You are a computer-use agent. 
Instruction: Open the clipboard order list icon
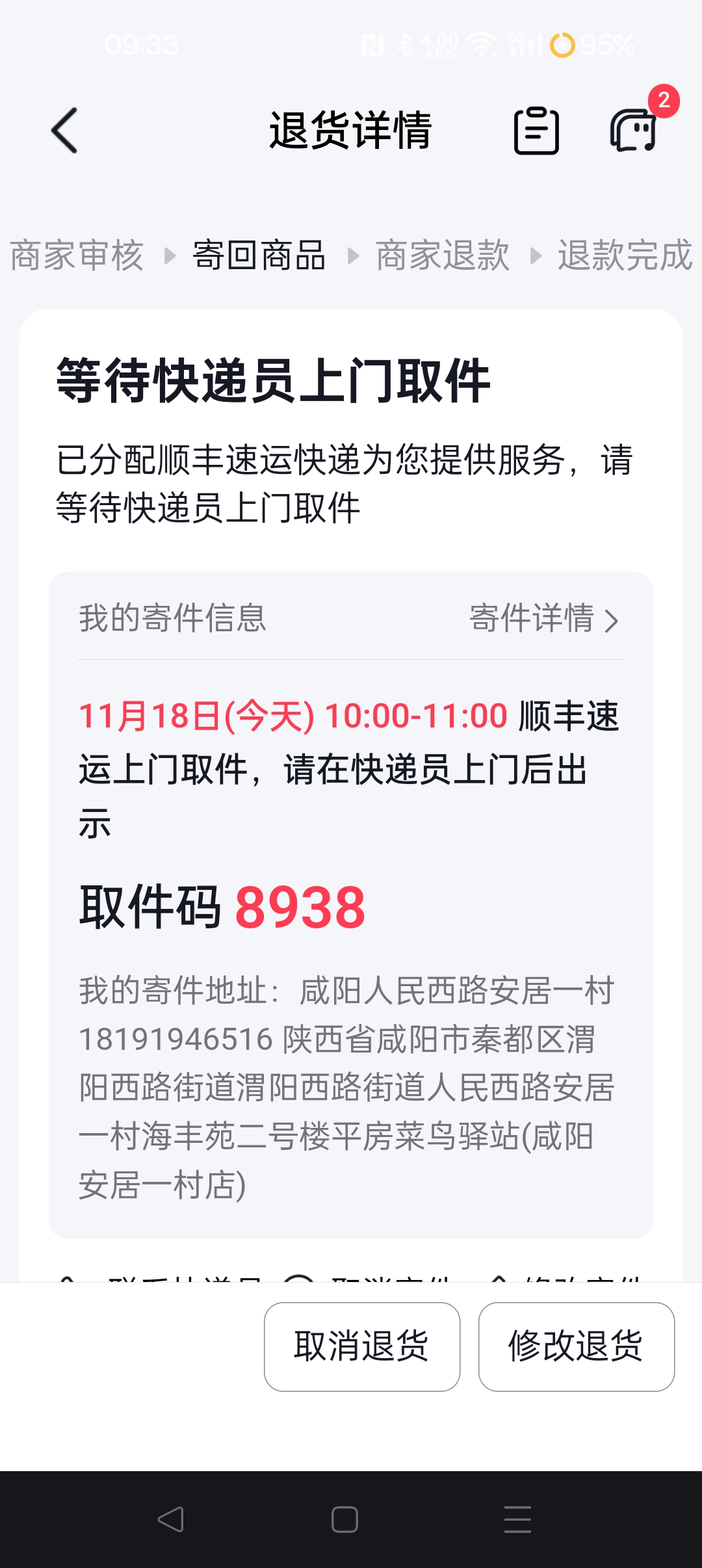(x=535, y=129)
